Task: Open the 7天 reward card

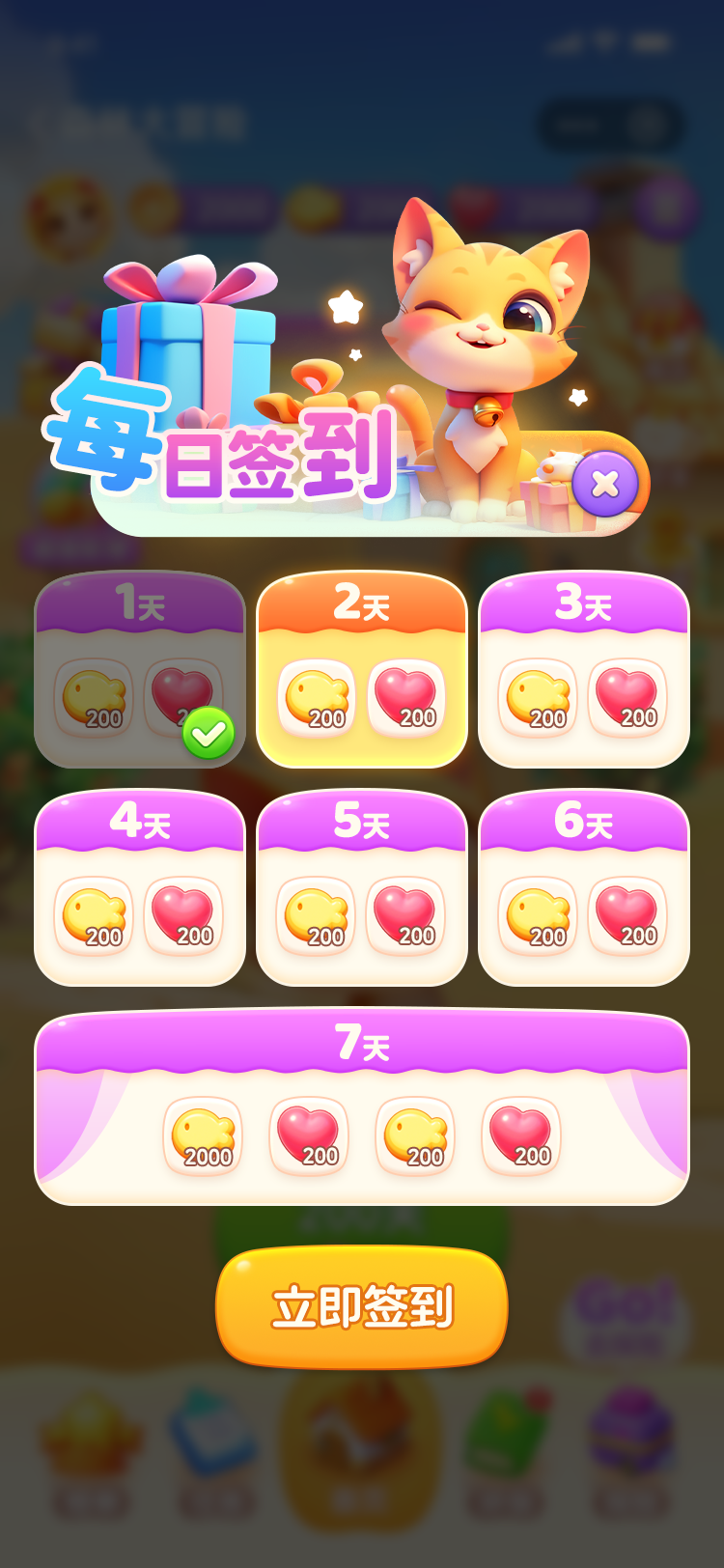Action: pos(362,1107)
